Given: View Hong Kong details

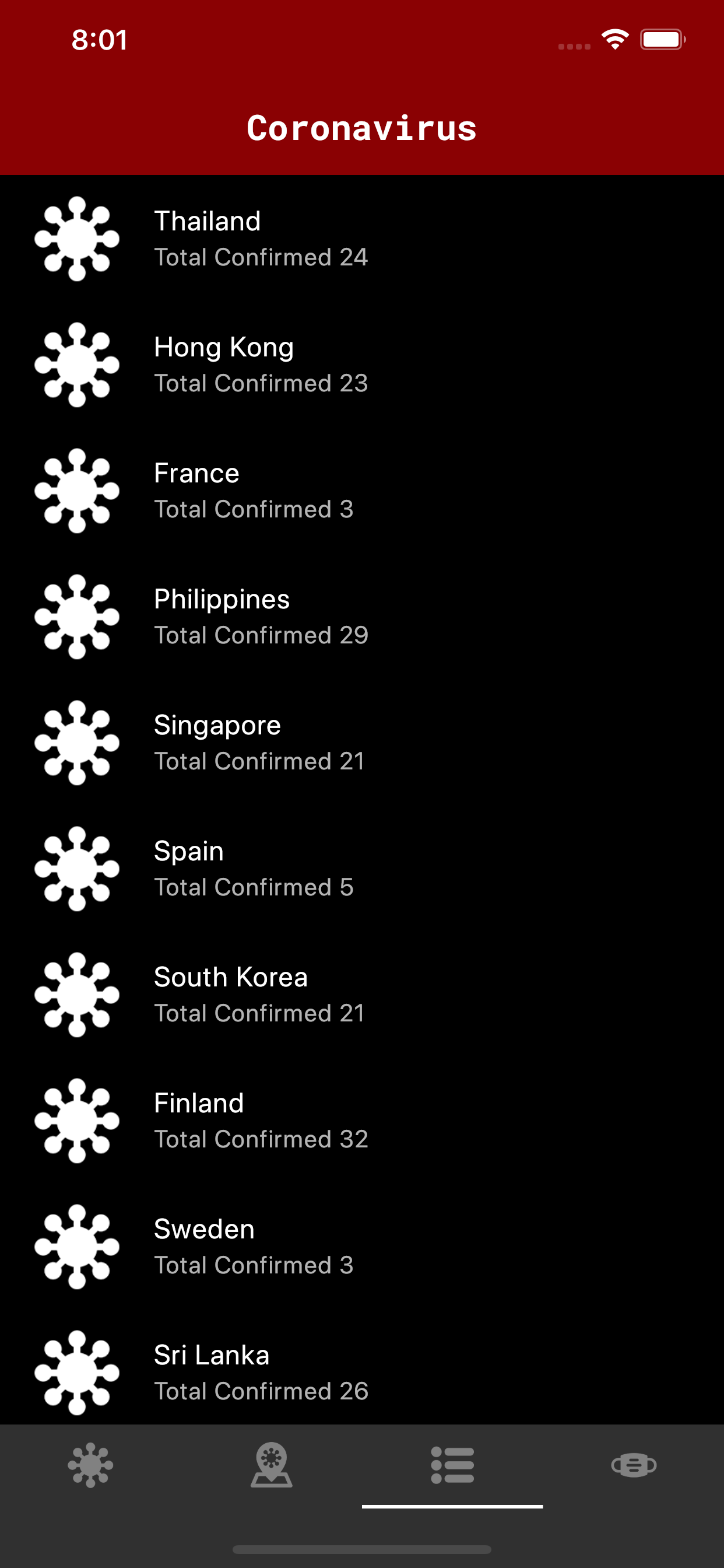Looking at the screenshot, I should click(x=362, y=365).
